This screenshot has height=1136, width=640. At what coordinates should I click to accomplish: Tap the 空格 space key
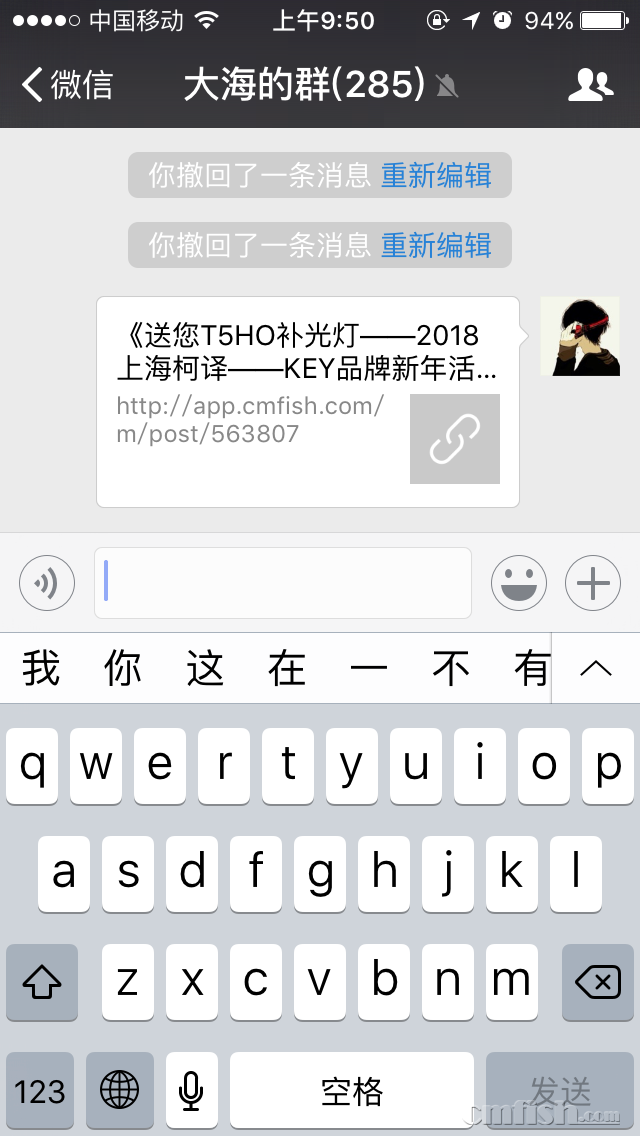click(352, 1091)
